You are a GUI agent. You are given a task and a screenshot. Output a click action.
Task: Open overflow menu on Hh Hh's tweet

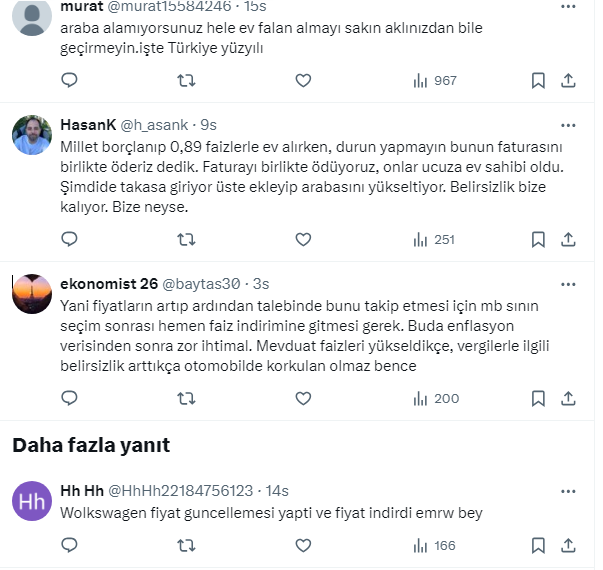coord(568,491)
